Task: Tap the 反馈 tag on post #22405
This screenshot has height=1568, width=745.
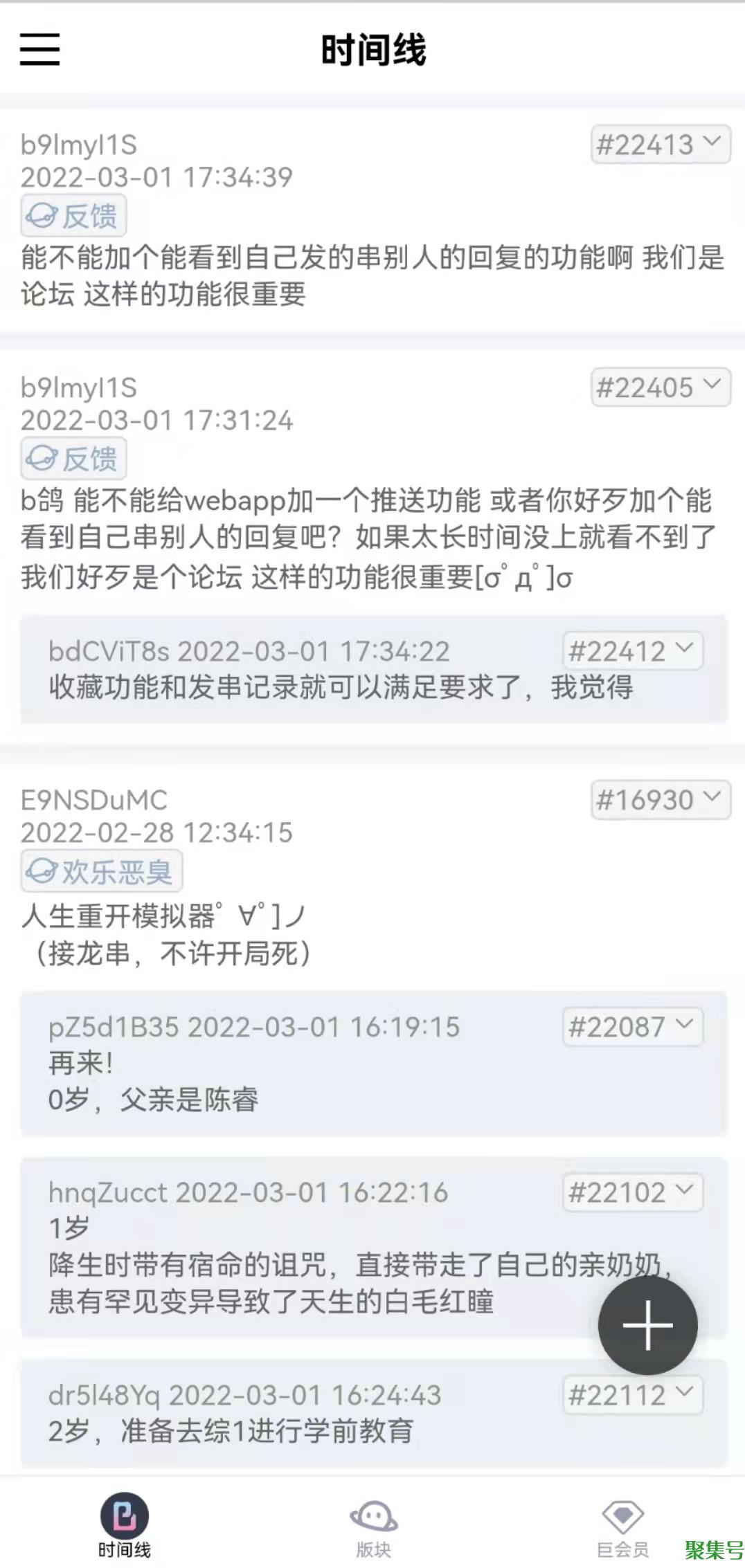Action: click(x=73, y=458)
